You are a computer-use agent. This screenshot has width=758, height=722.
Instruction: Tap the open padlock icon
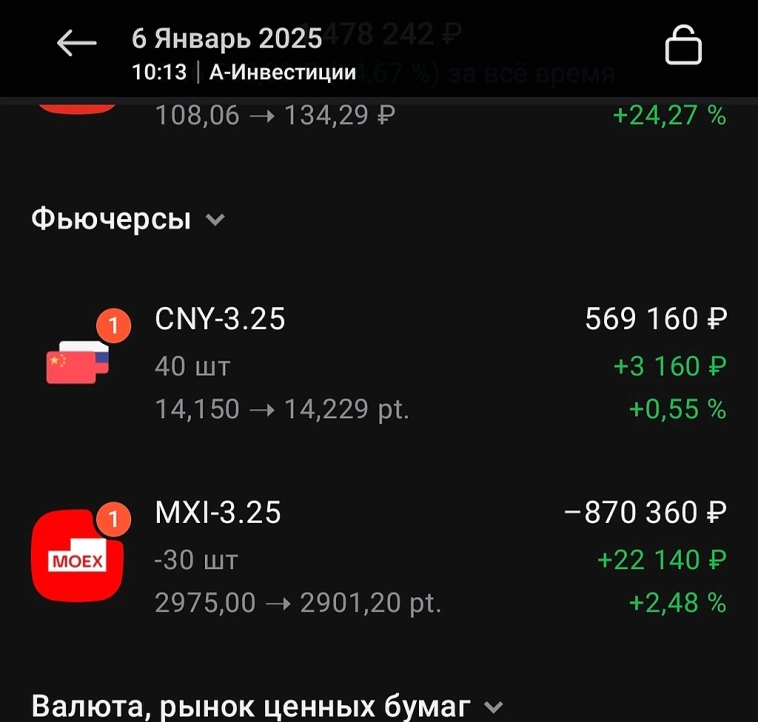pos(683,45)
